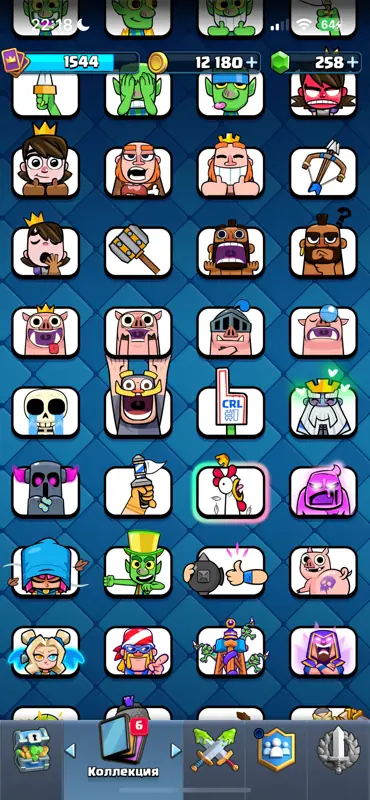Select the pig with skull tattoo emote

click(323, 571)
